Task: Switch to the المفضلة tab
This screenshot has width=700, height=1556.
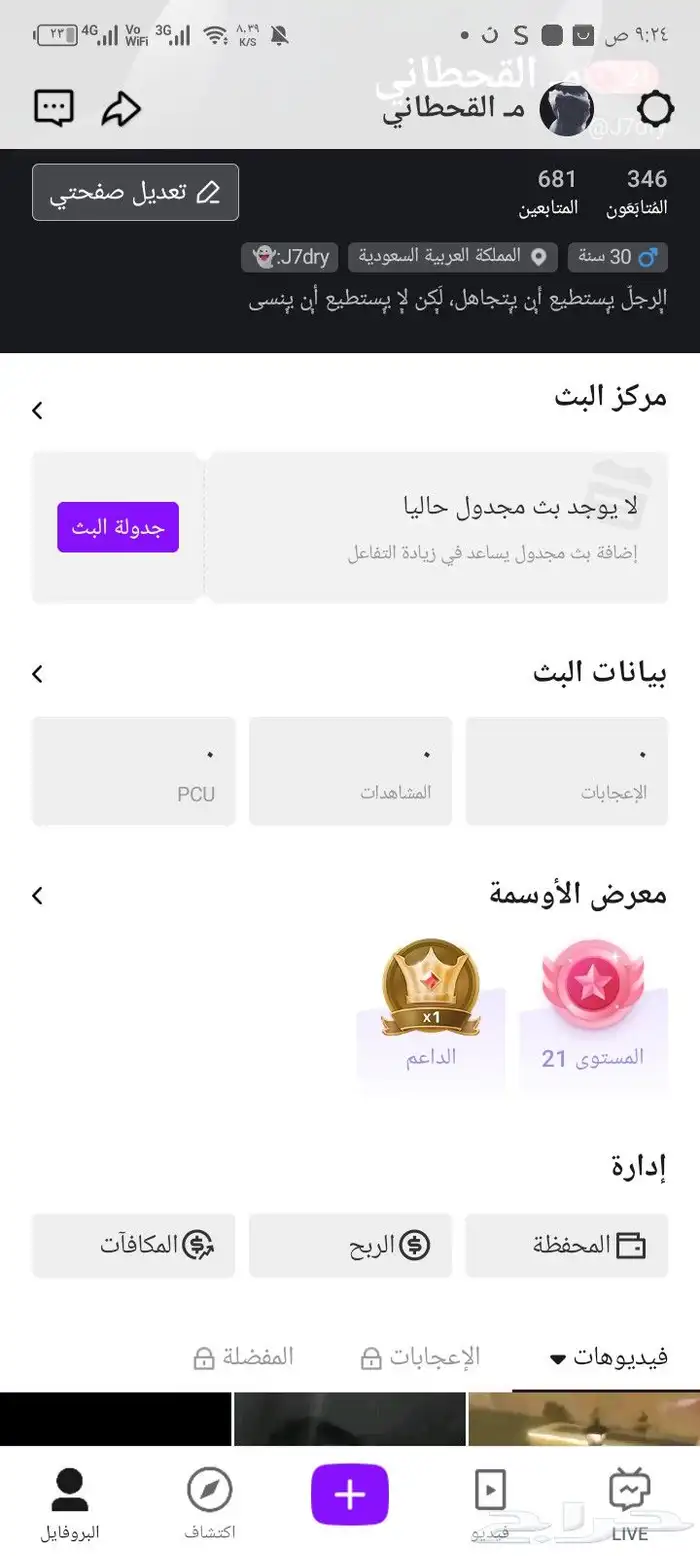Action: pyautogui.click(x=243, y=1356)
